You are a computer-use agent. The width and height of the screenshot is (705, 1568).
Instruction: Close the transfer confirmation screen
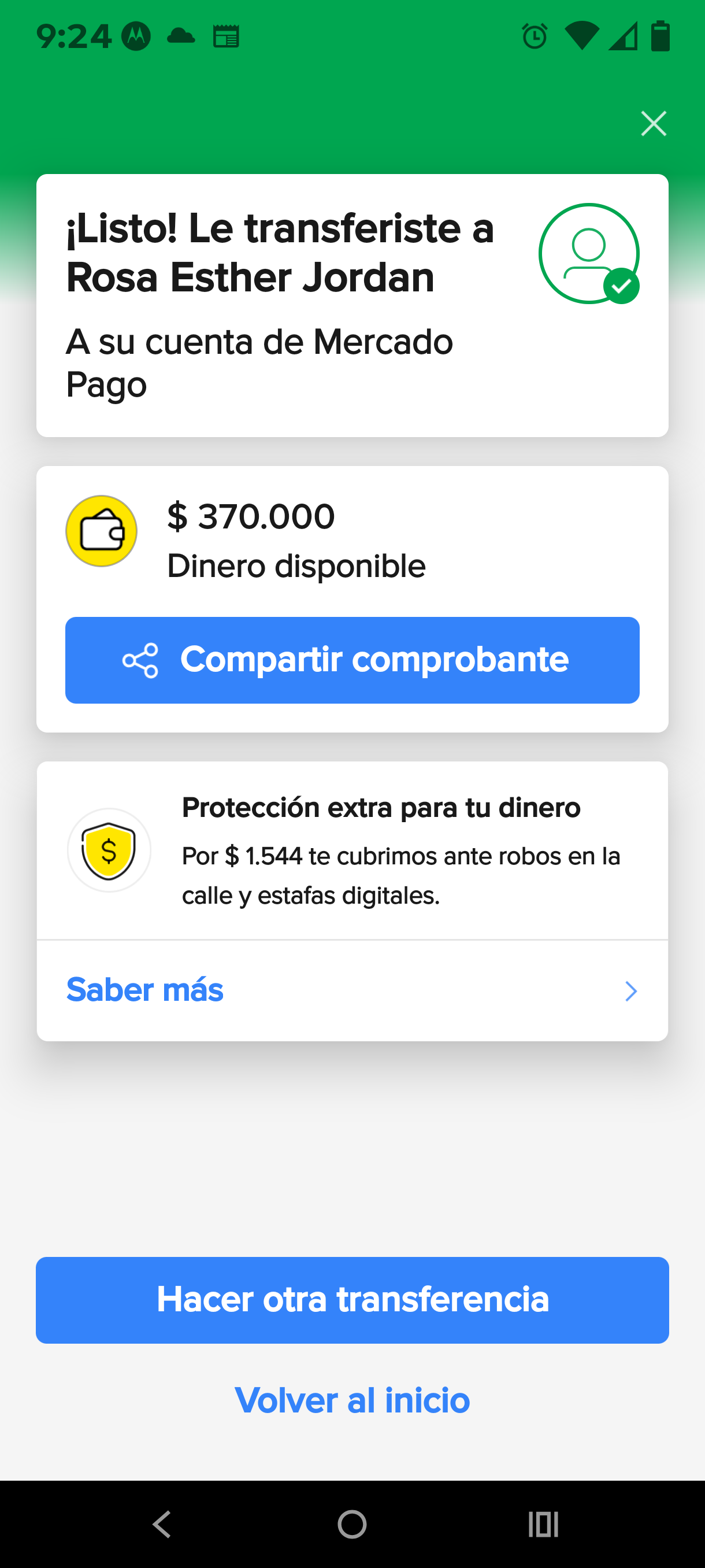[654, 124]
